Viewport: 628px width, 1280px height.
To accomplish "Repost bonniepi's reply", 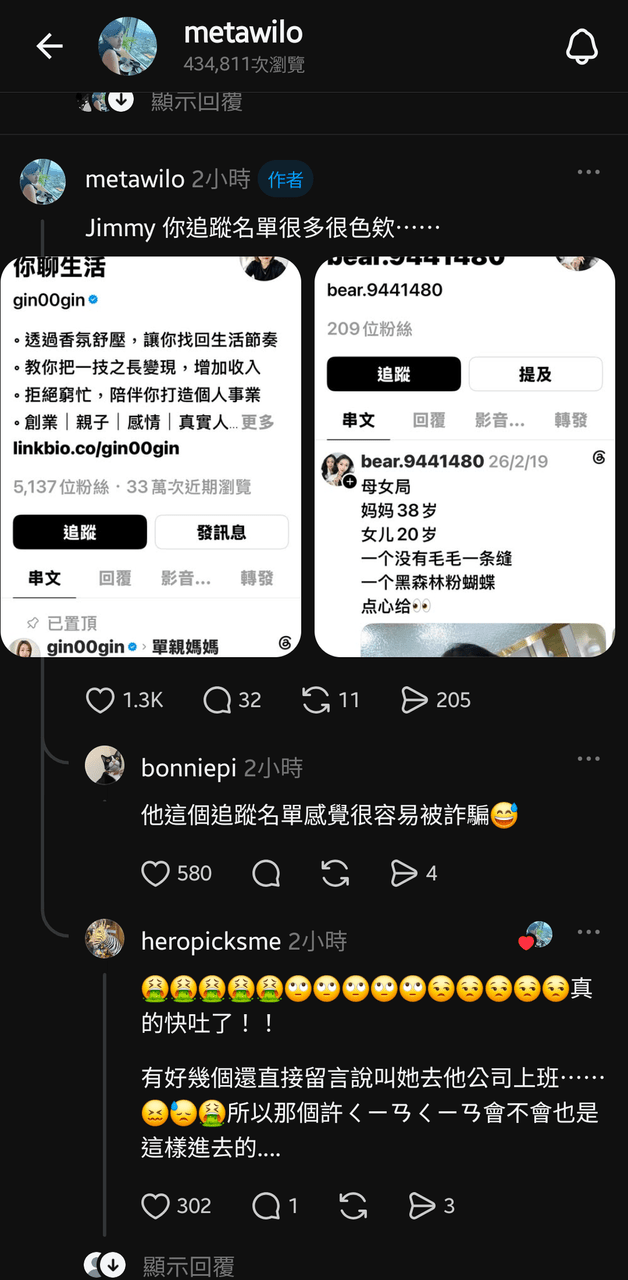I will tap(335, 874).
